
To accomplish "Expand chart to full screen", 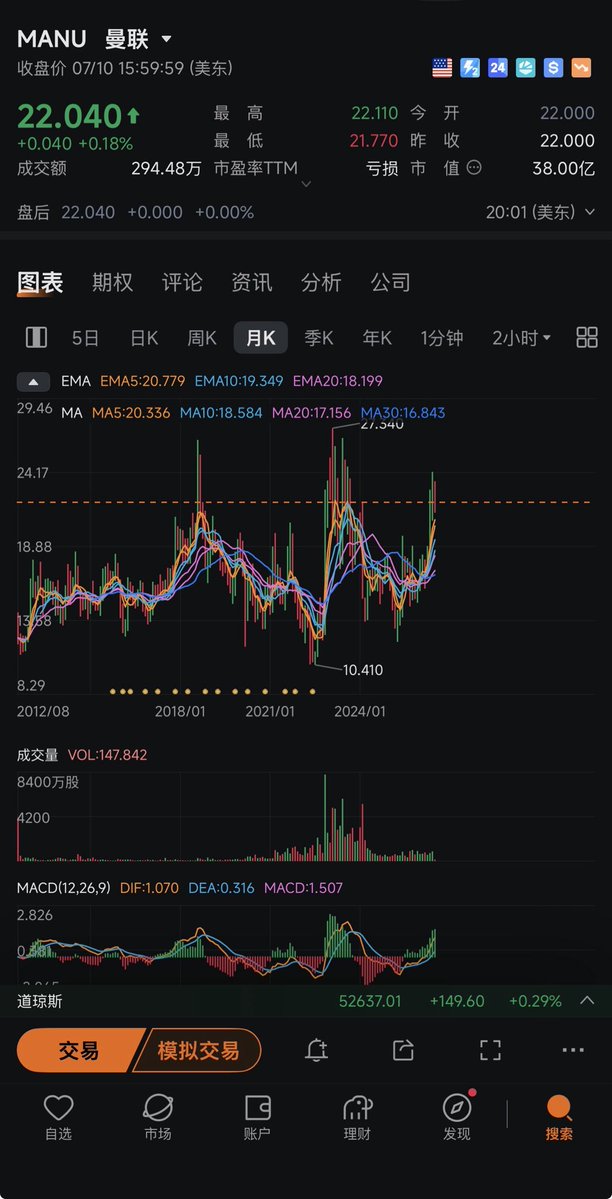I will tap(490, 1050).
